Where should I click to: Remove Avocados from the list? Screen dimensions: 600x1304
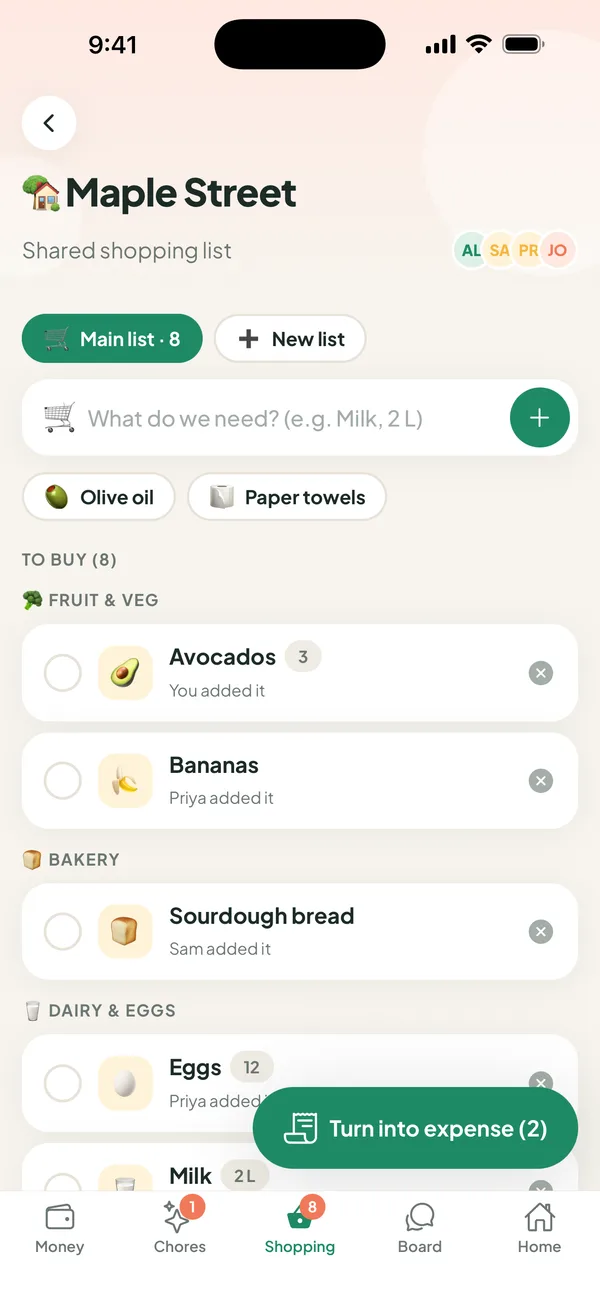(541, 673)
